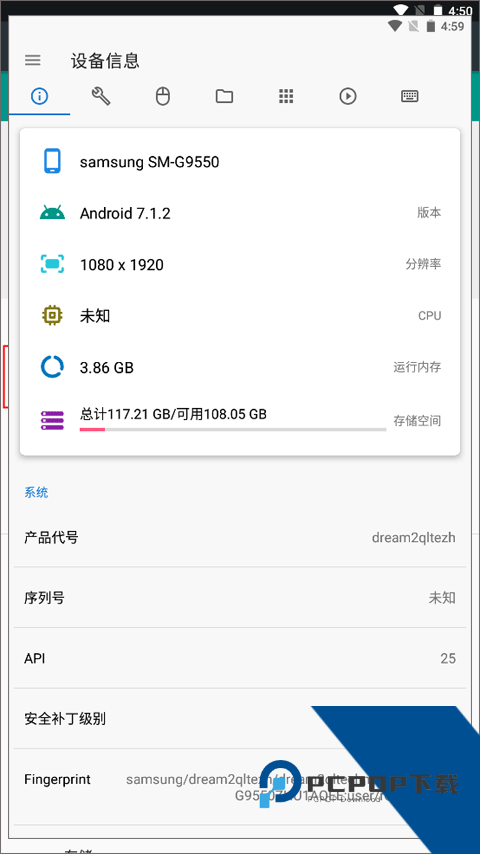
Task: Open the play circle tab
Action: tap(348, 96)
